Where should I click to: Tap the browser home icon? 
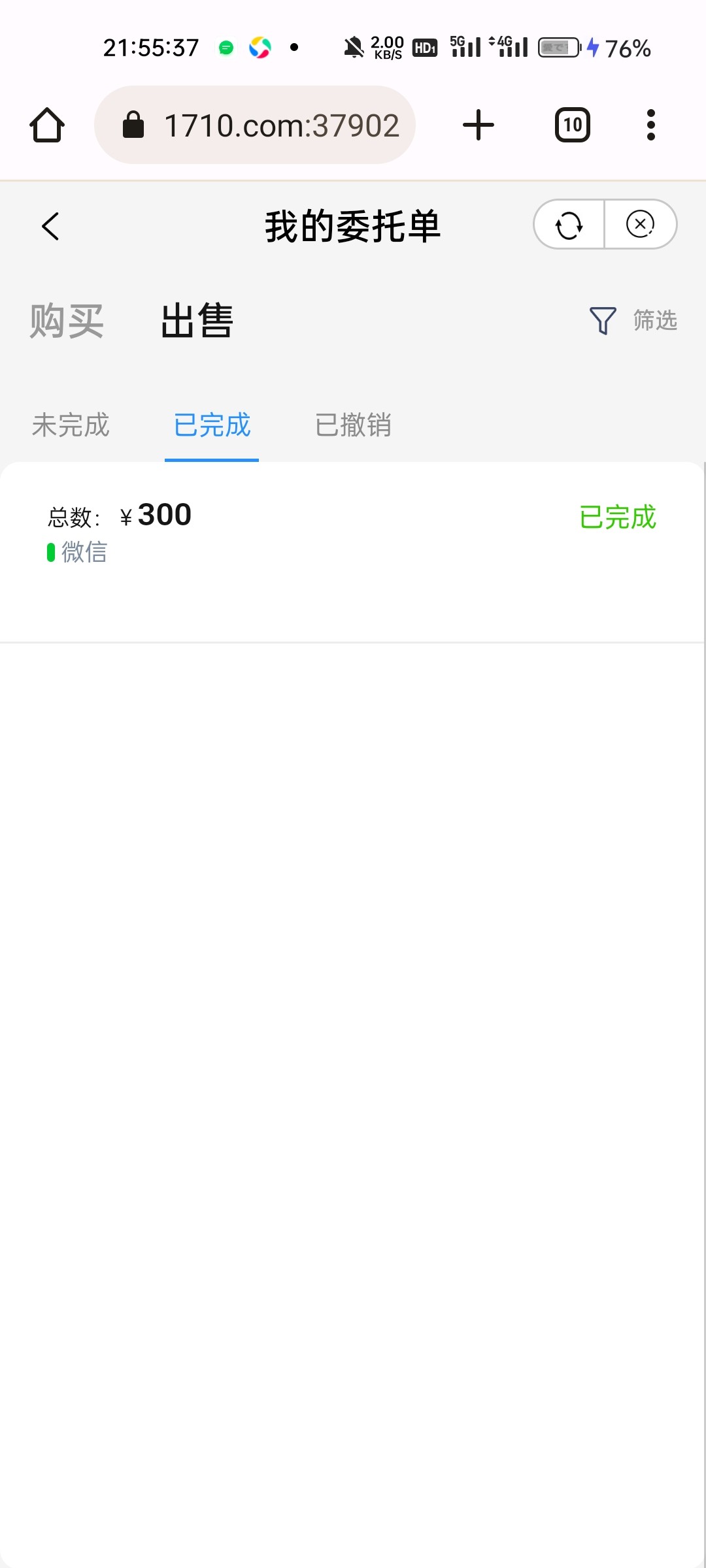click(46, 124)
